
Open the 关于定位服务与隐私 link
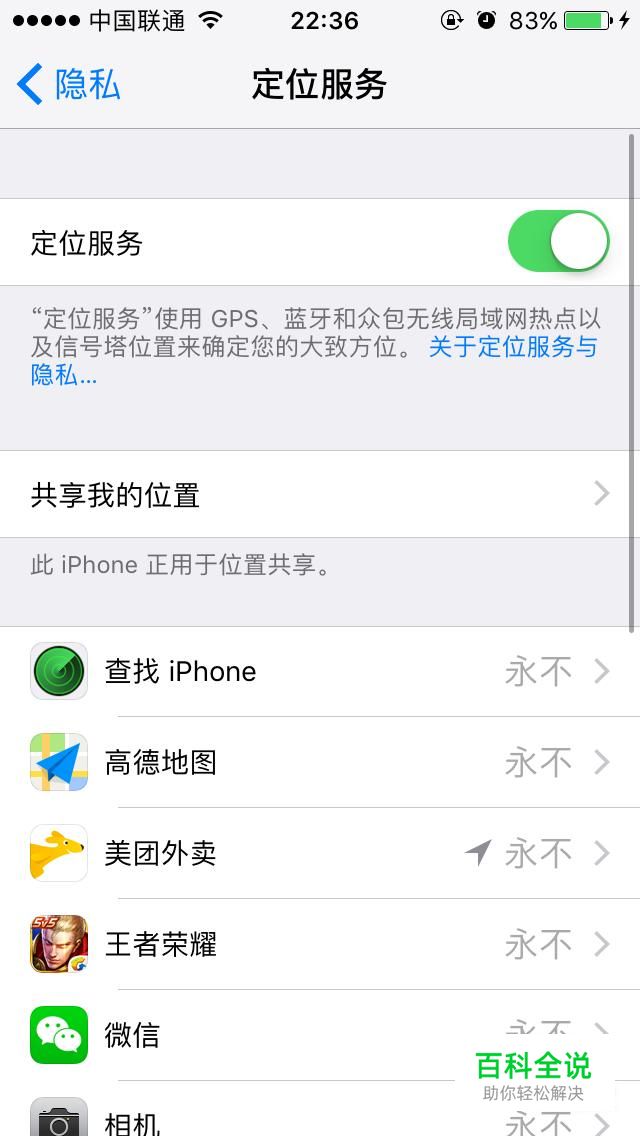[x=314, y=360]
